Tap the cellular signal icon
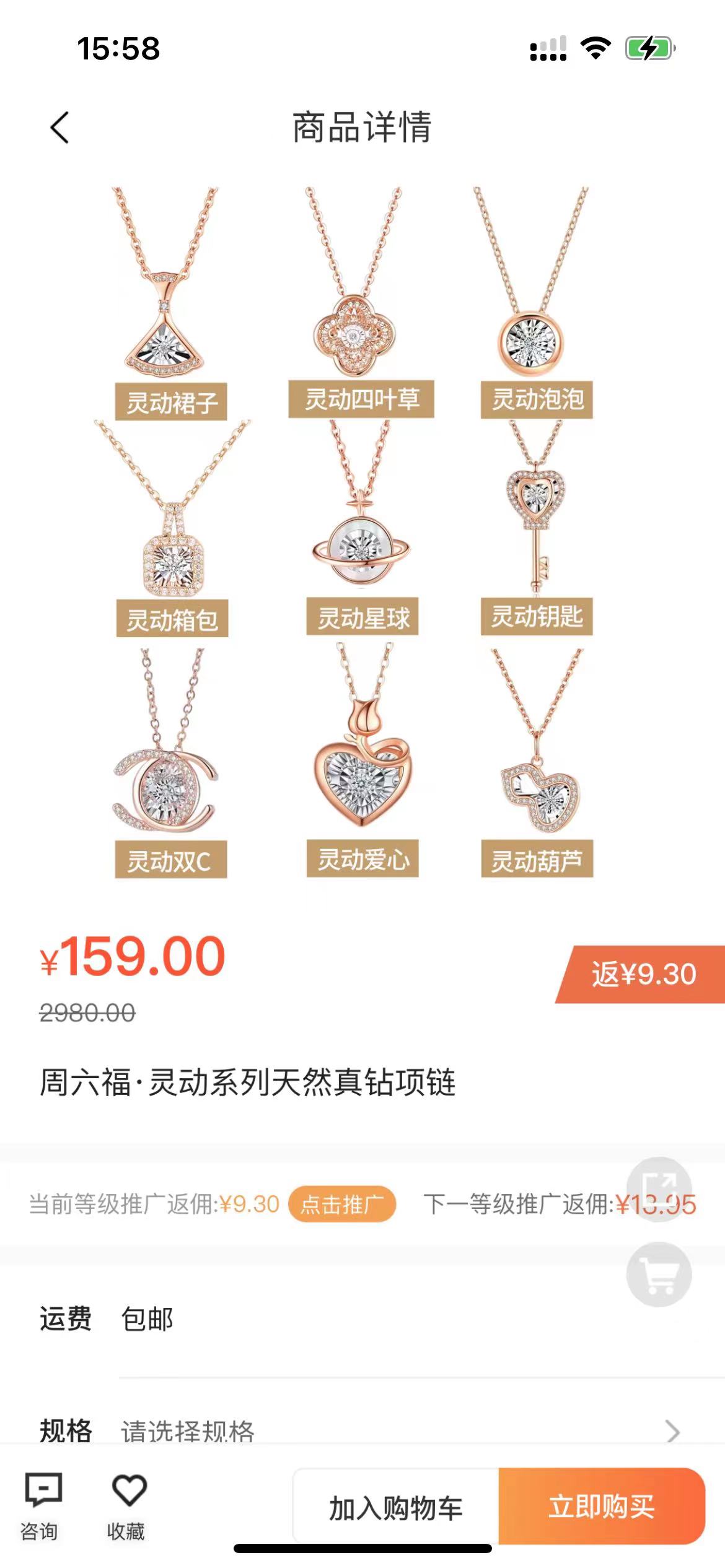Screen dimensions: 725x1568 pos(547,45)
